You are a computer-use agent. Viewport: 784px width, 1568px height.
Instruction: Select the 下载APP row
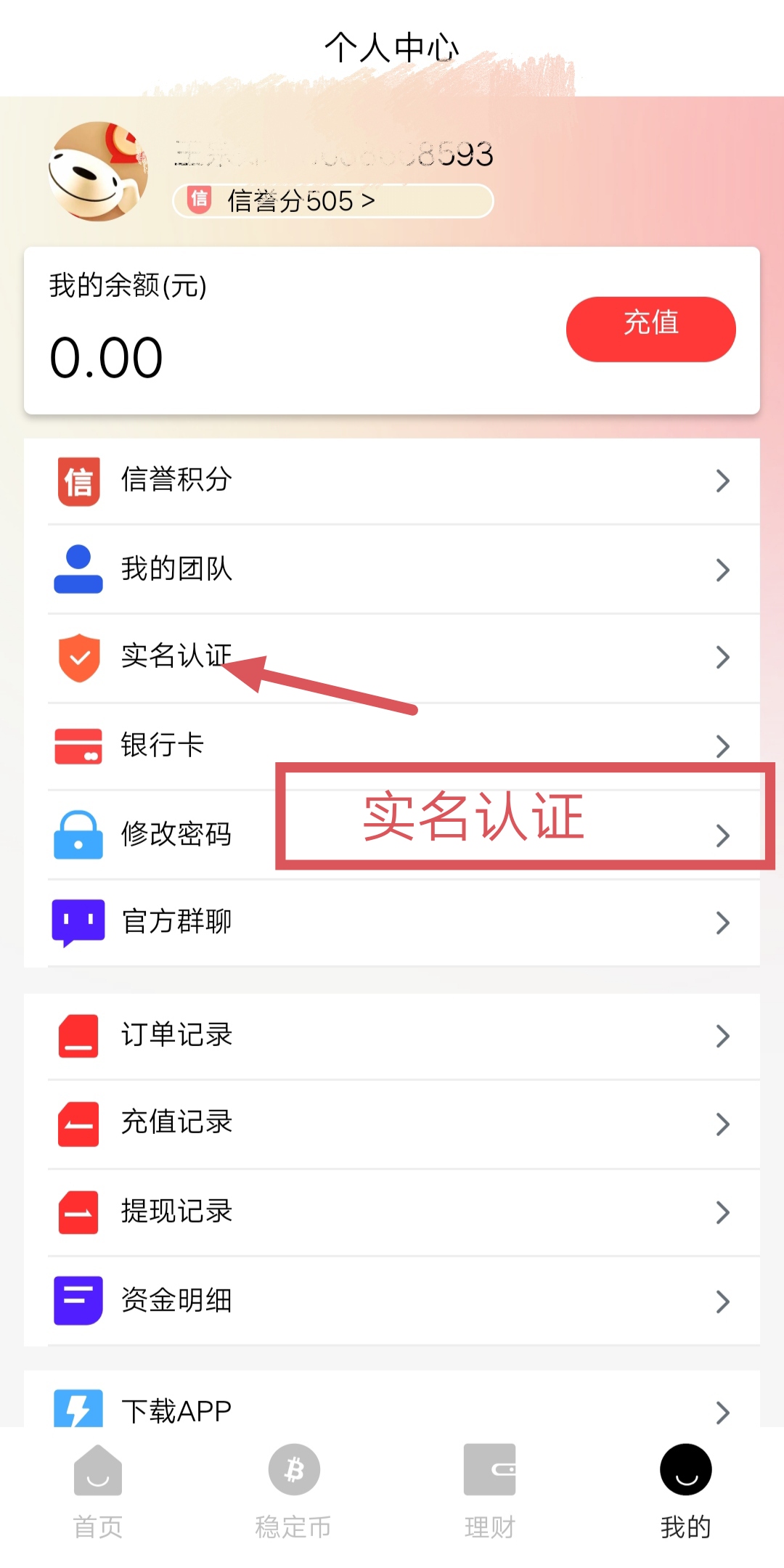(392, 1410)
